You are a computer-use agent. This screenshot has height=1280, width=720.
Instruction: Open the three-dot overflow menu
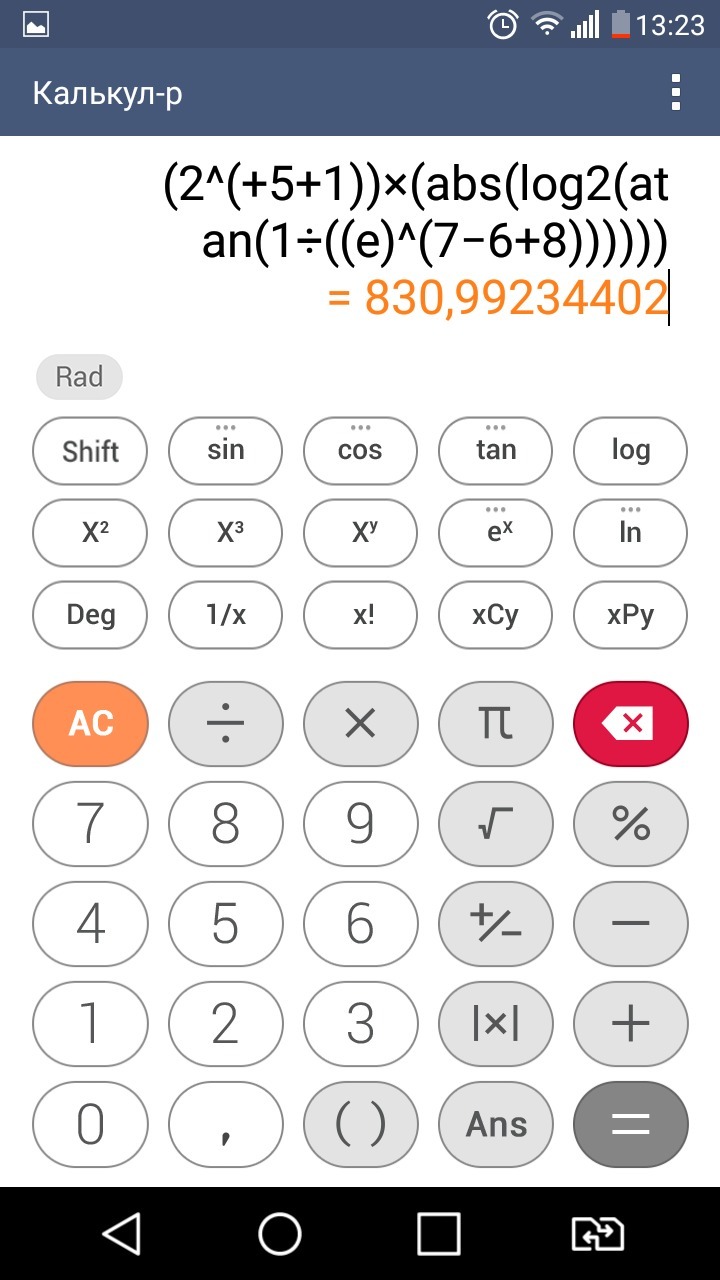(677, 92)
